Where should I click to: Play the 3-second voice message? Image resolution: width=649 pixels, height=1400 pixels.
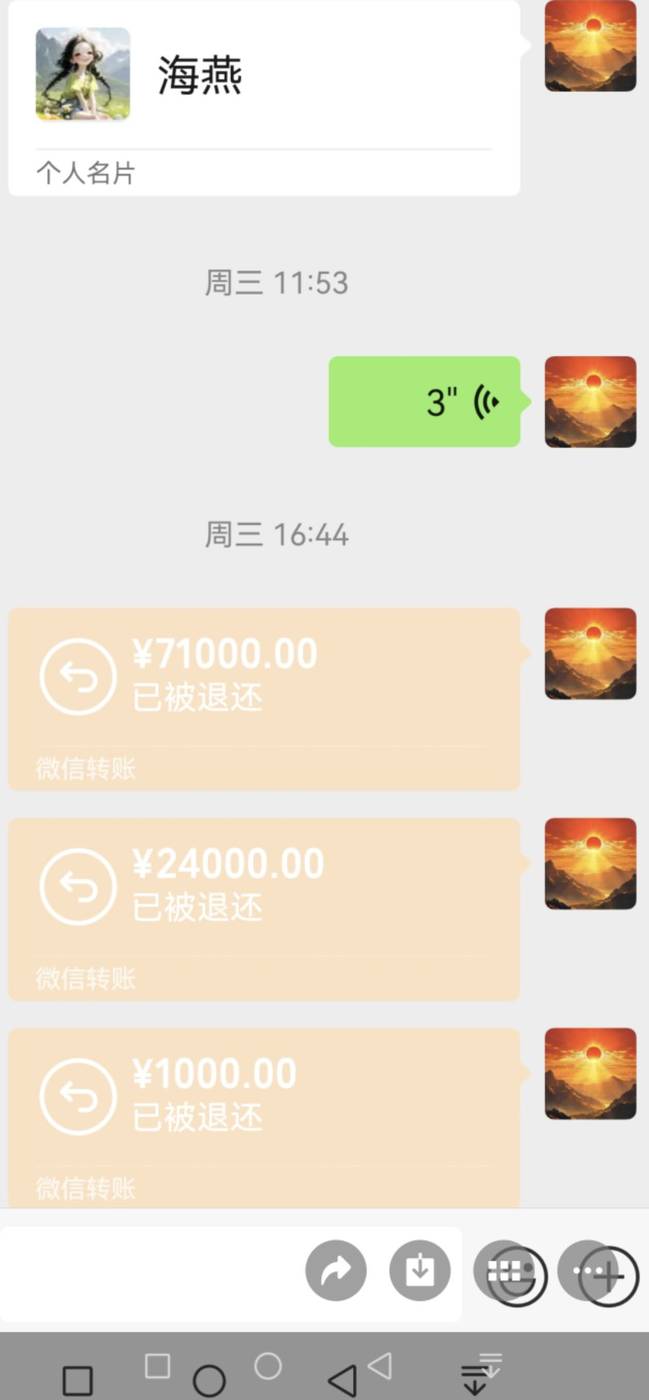pyautogui.click(x=424, y=402)
